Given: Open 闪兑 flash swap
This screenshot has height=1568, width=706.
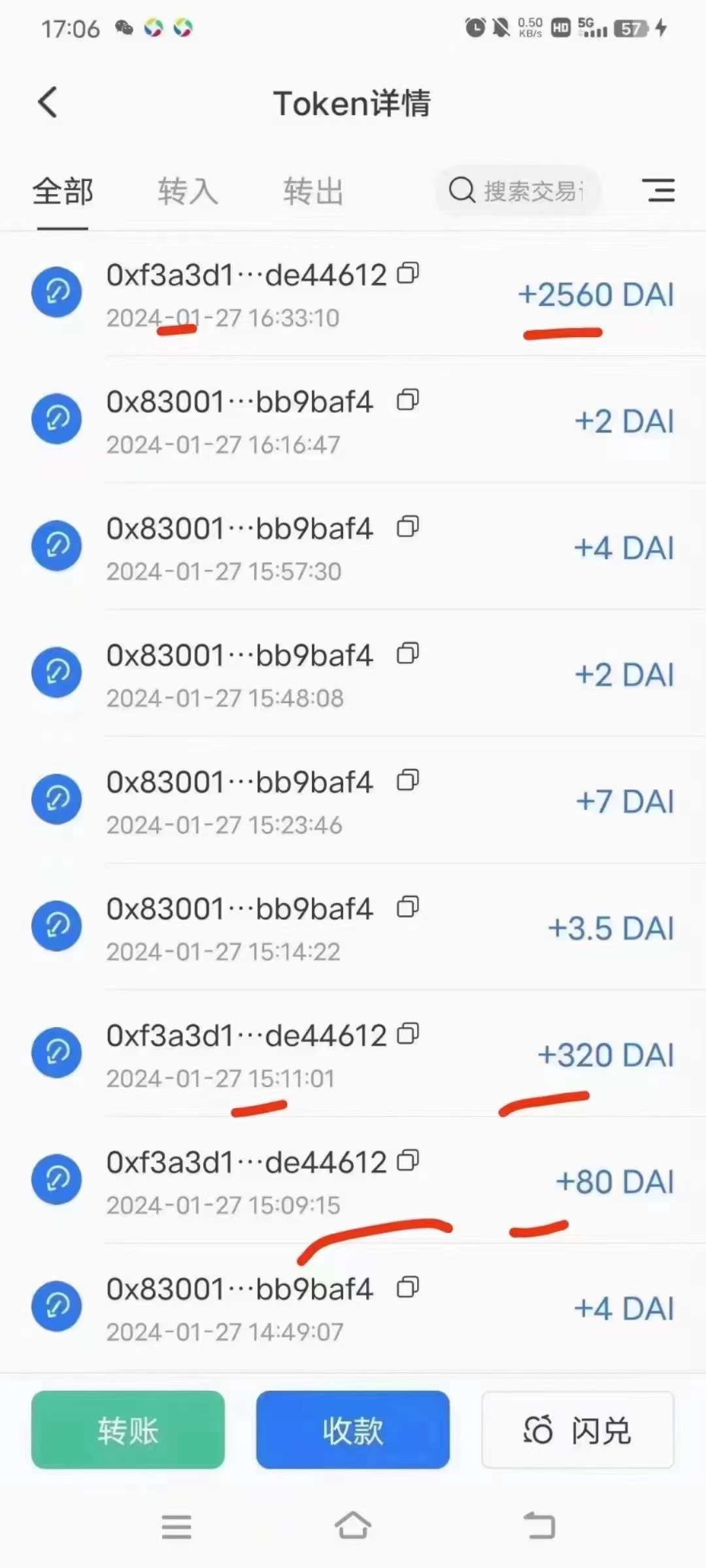Looking at the screenshot, I should point(578,1429).
